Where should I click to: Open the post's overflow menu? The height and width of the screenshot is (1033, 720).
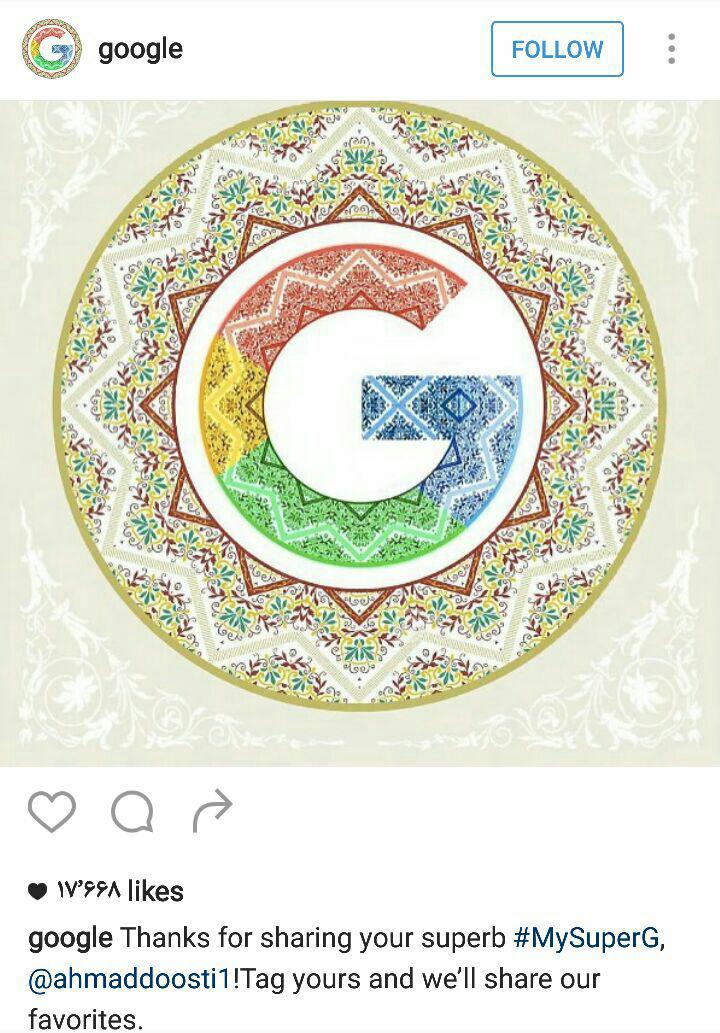671,49
